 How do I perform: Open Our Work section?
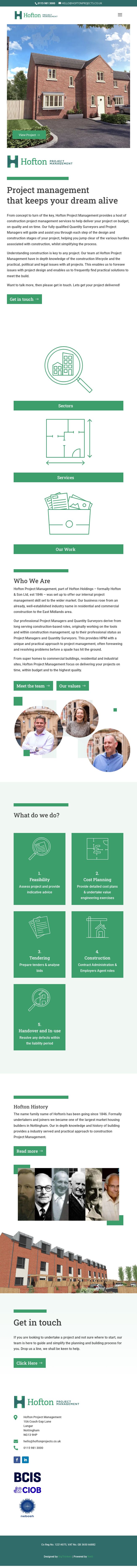(x=68, y=549)
